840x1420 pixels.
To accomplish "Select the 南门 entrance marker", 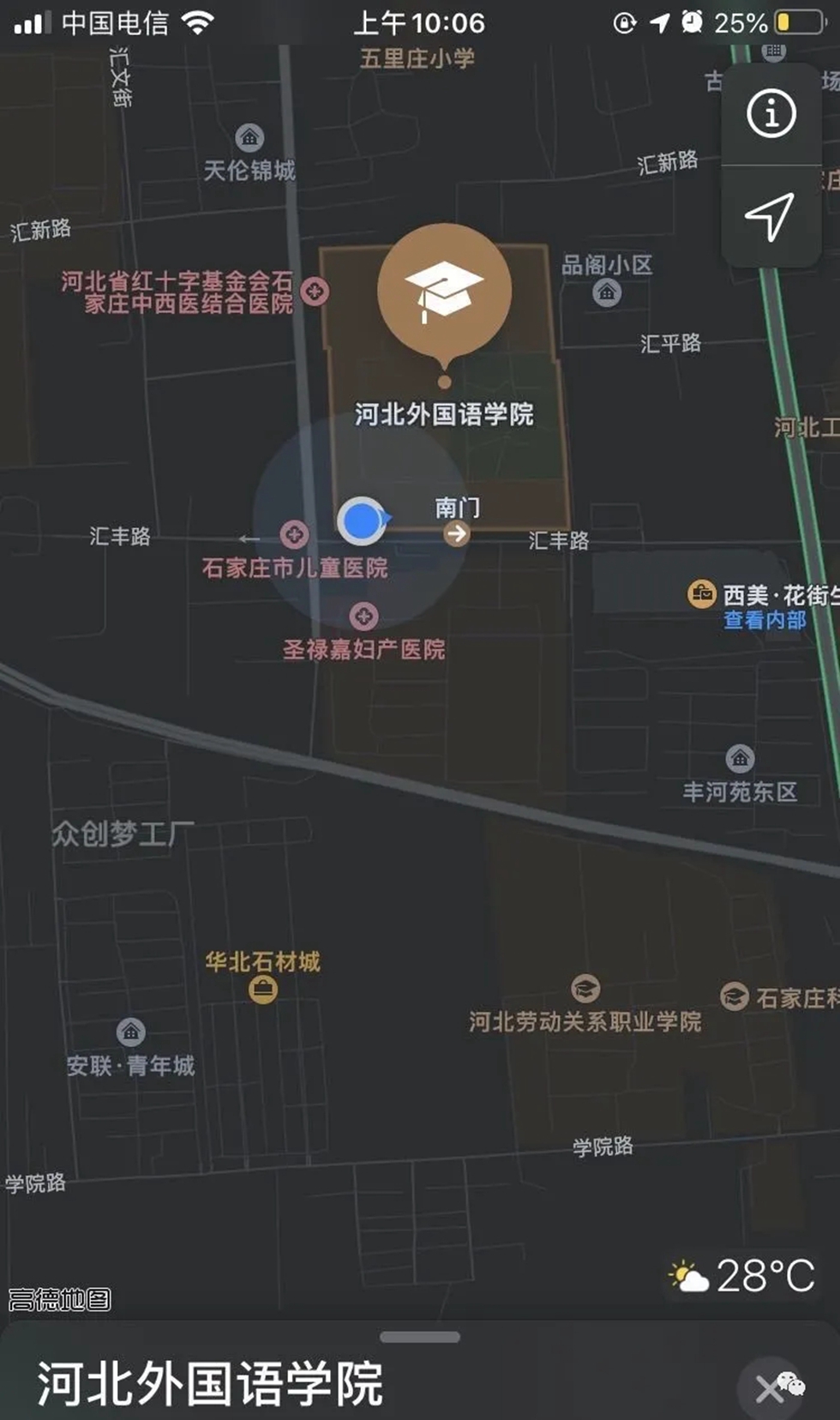I will coord(457,534).
